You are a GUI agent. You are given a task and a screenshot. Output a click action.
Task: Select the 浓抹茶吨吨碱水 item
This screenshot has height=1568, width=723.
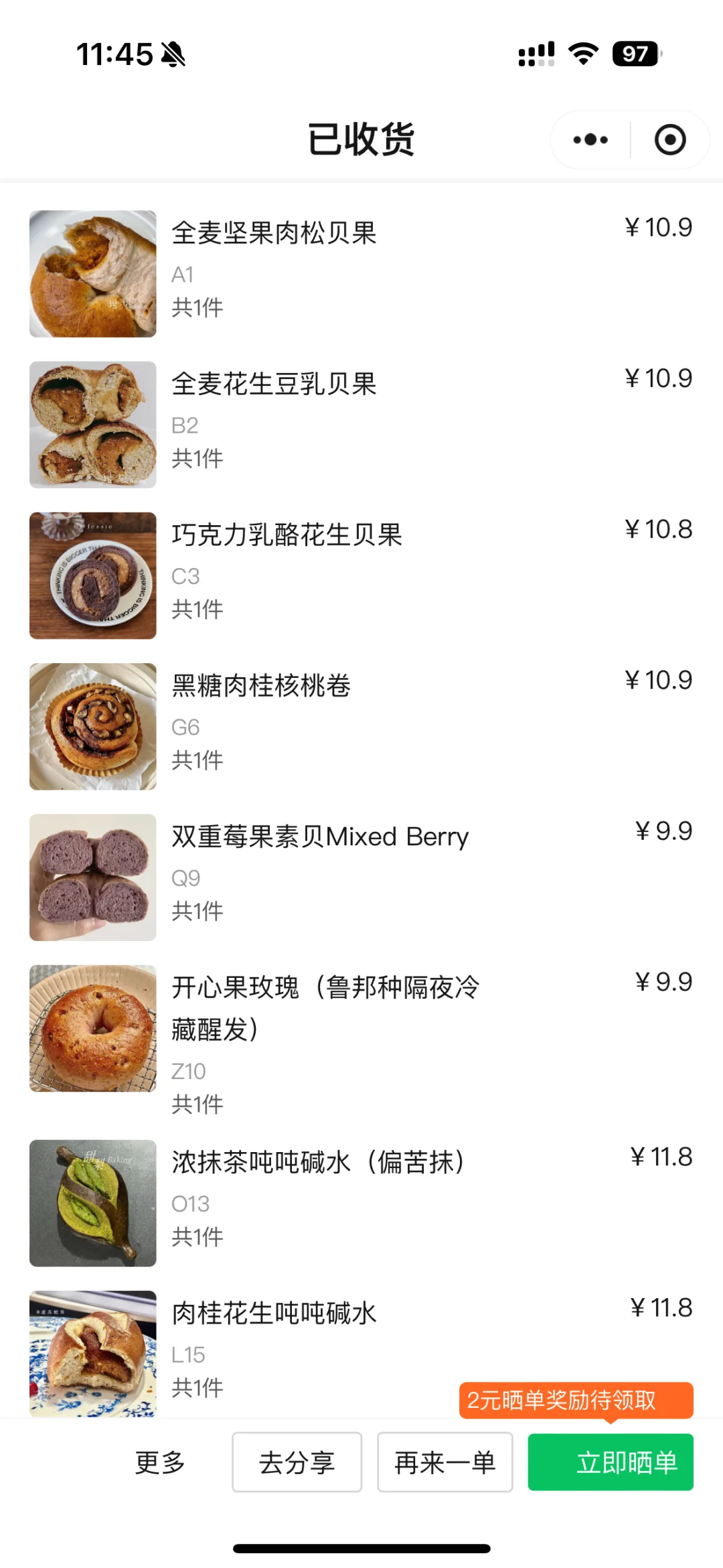[x=318, y=1163]
